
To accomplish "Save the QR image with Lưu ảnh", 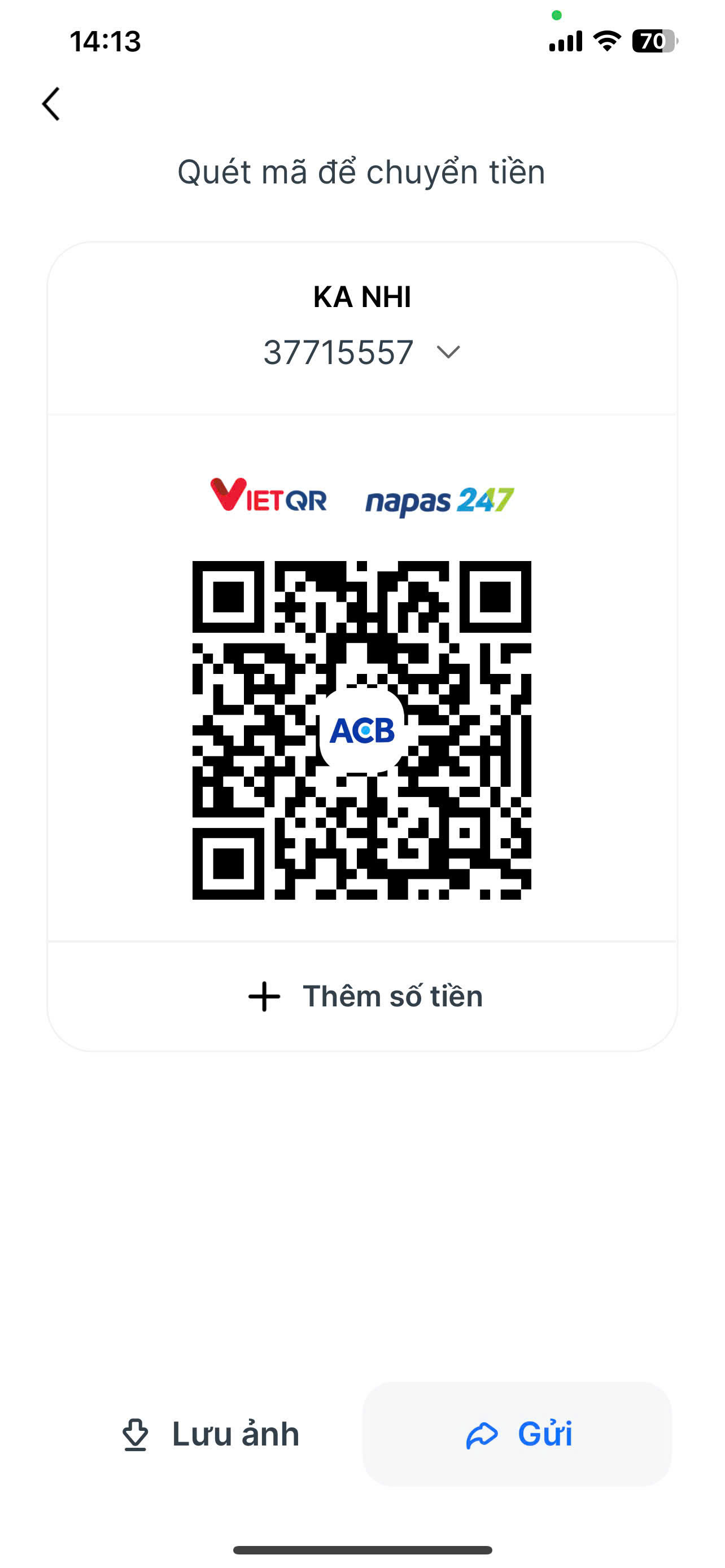I will click(211, 1434).
